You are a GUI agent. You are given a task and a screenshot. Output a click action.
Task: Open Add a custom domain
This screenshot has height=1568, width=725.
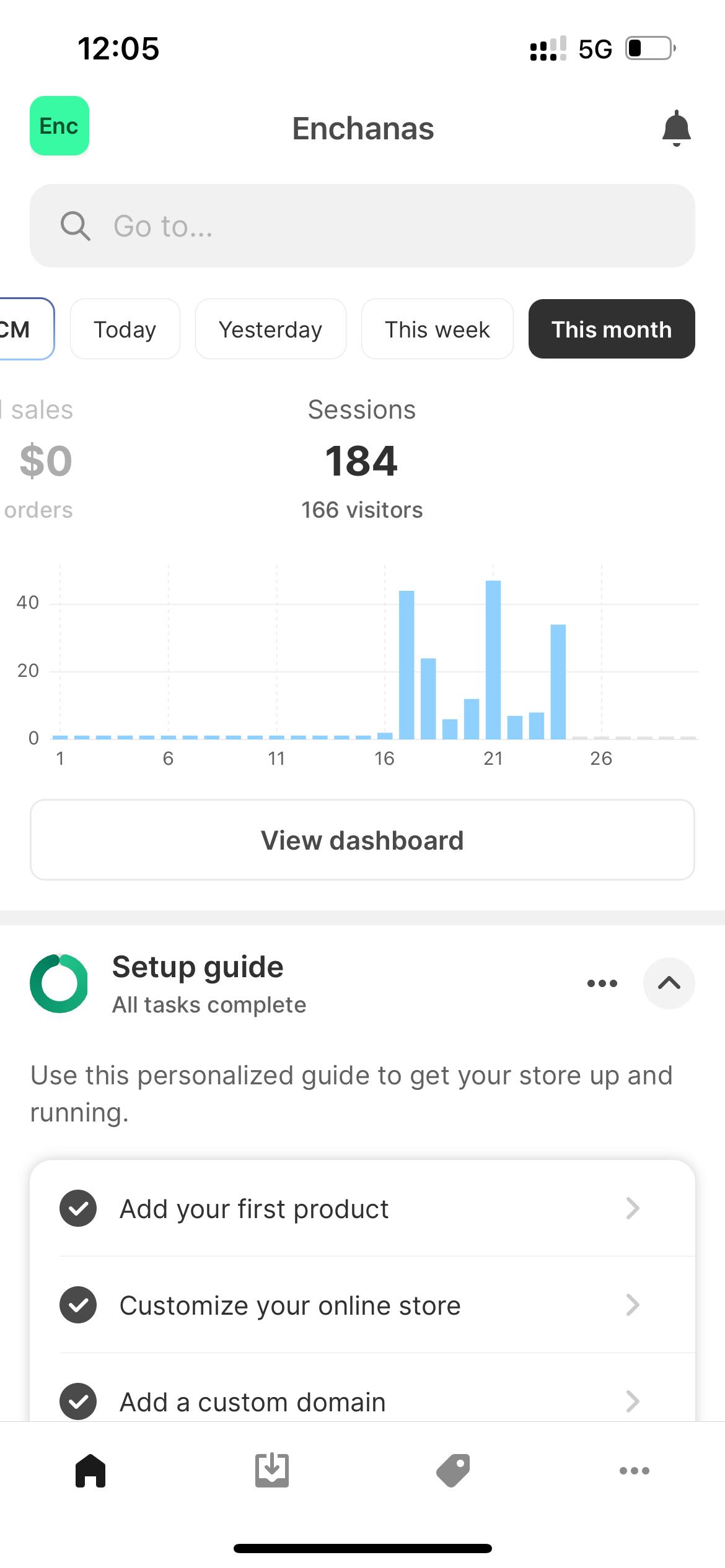(x=362, y=1401)
